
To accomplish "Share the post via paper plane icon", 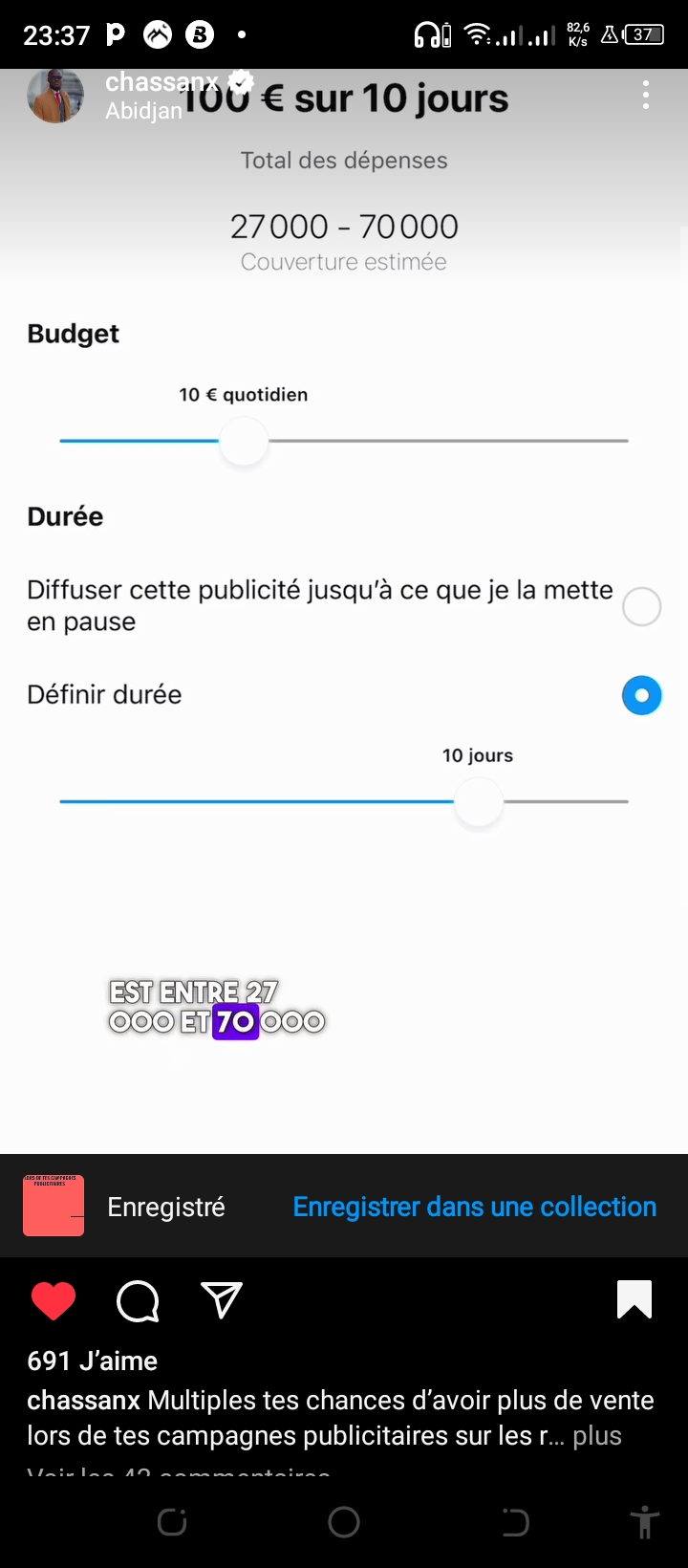I will coord(222,1300).
